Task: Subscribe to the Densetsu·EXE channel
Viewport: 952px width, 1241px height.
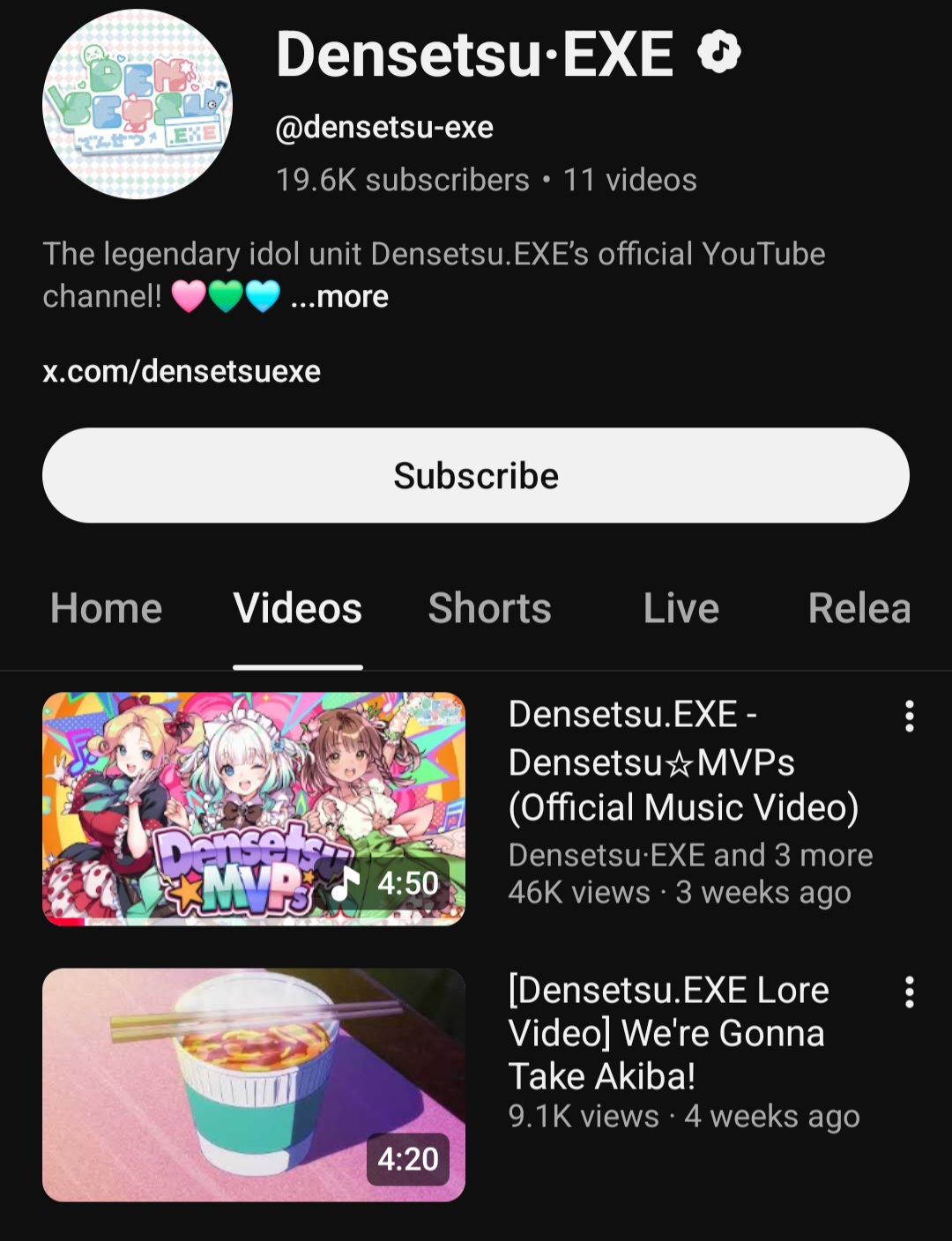Action: tap(476, 476)
